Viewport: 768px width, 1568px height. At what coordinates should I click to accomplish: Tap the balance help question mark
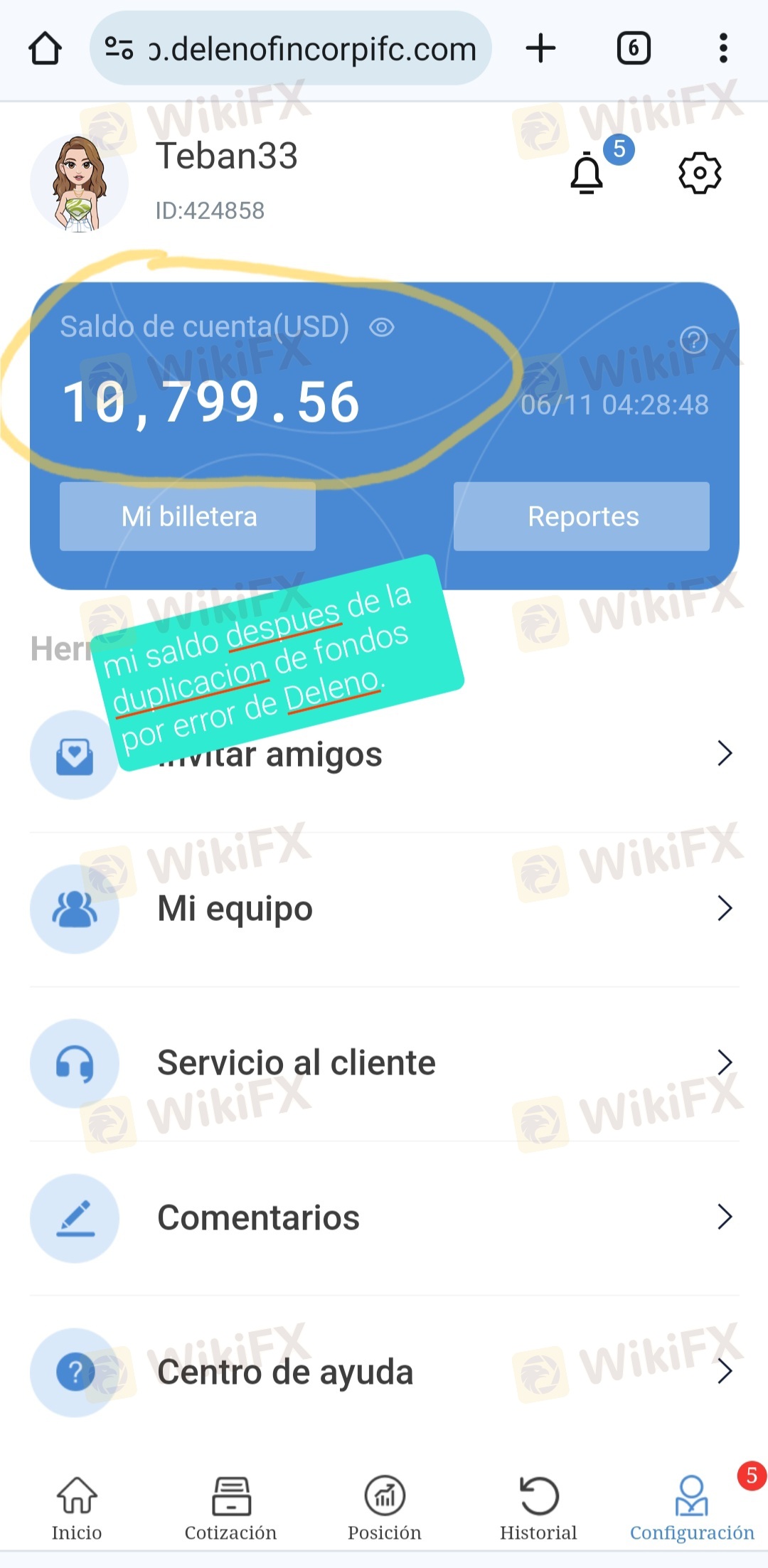pos(693,340)
